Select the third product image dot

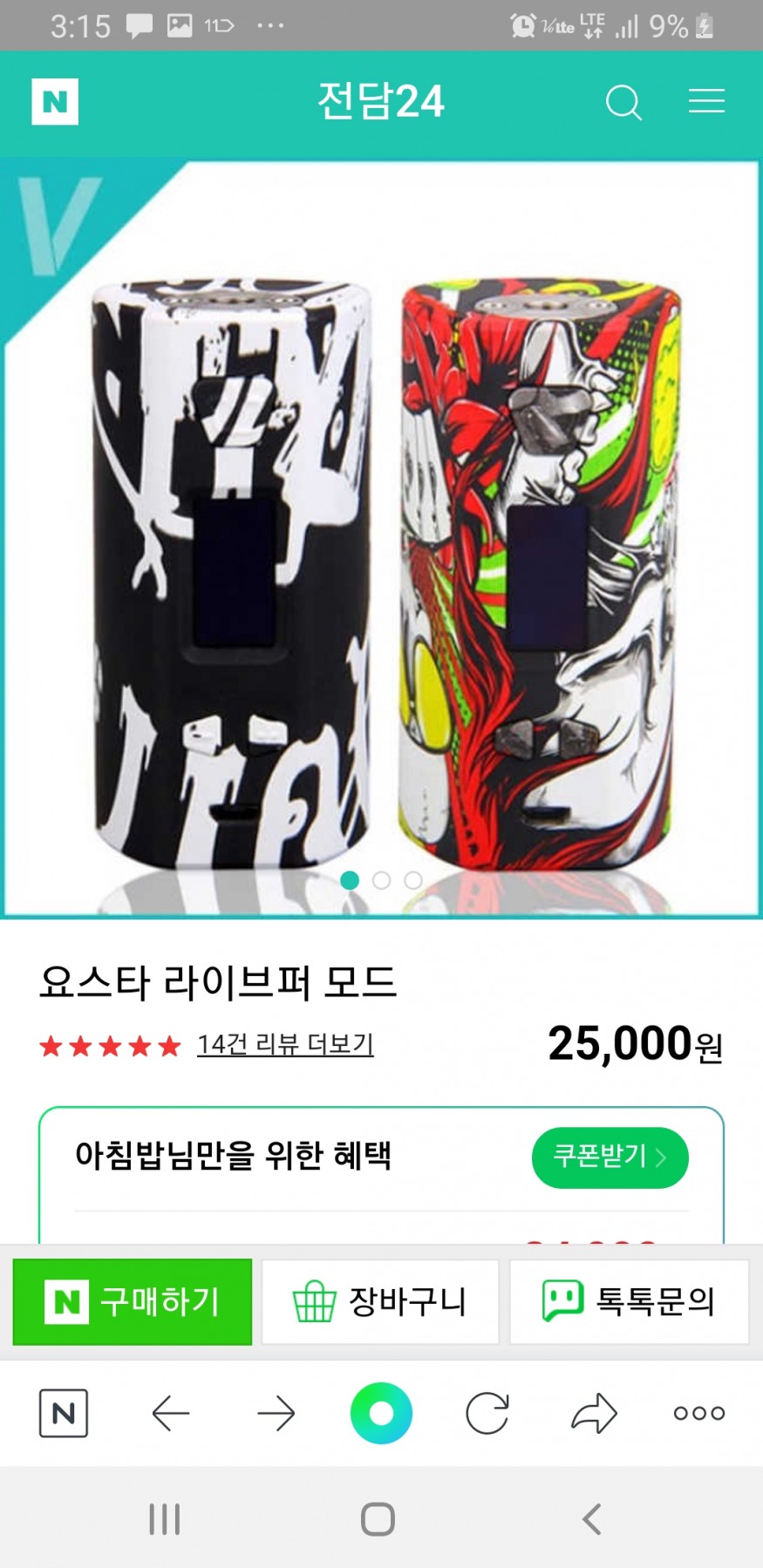pyautogui.click(x=413, y=880)
